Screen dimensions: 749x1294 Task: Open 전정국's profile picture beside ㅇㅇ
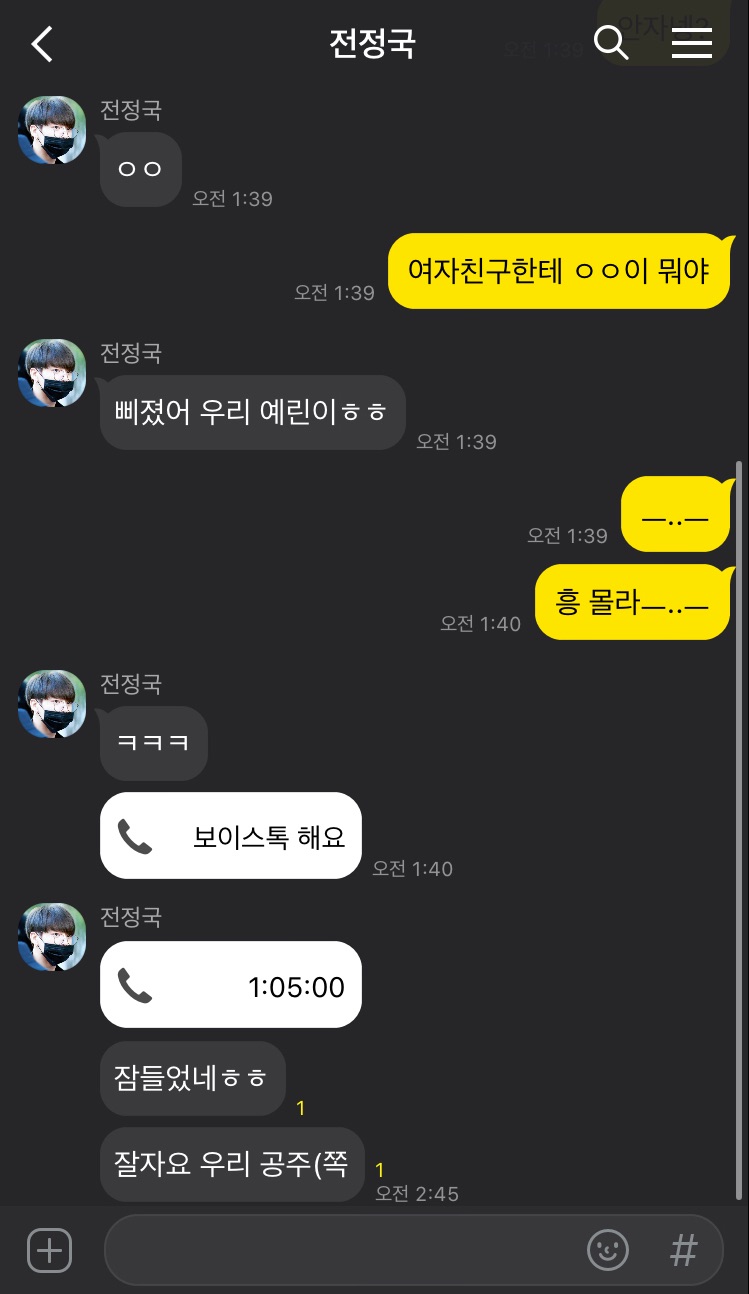coord(52,130)
